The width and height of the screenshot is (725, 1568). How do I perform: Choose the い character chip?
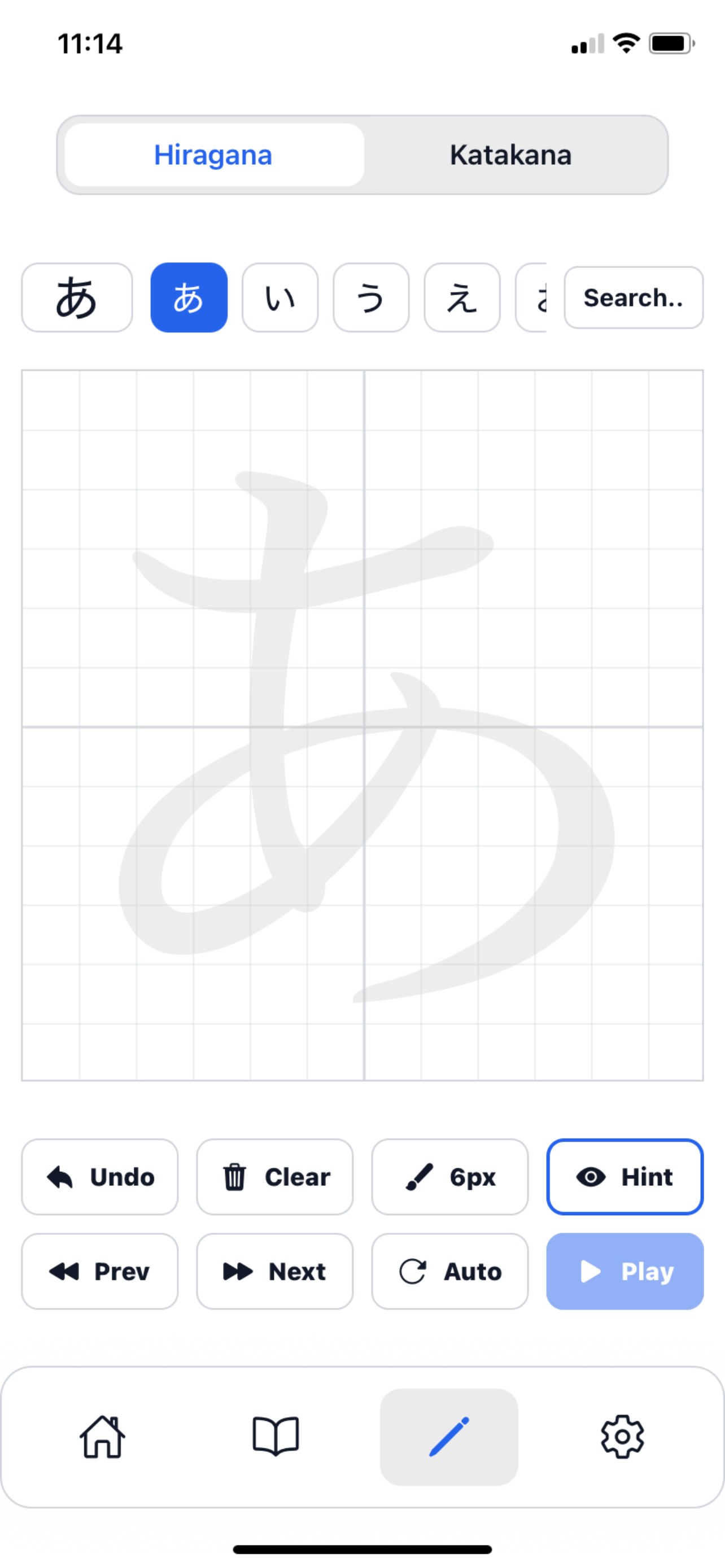280,297
